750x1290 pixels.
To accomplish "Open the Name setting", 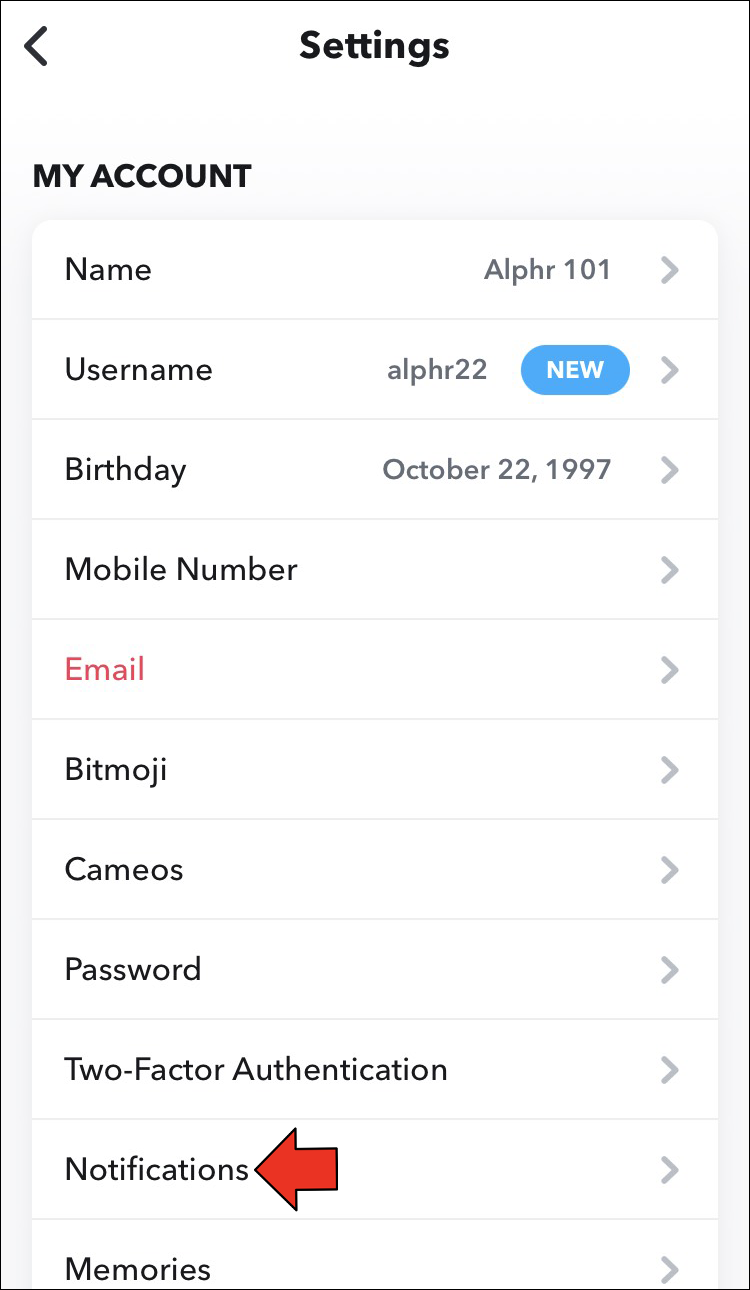I will 374,270.
